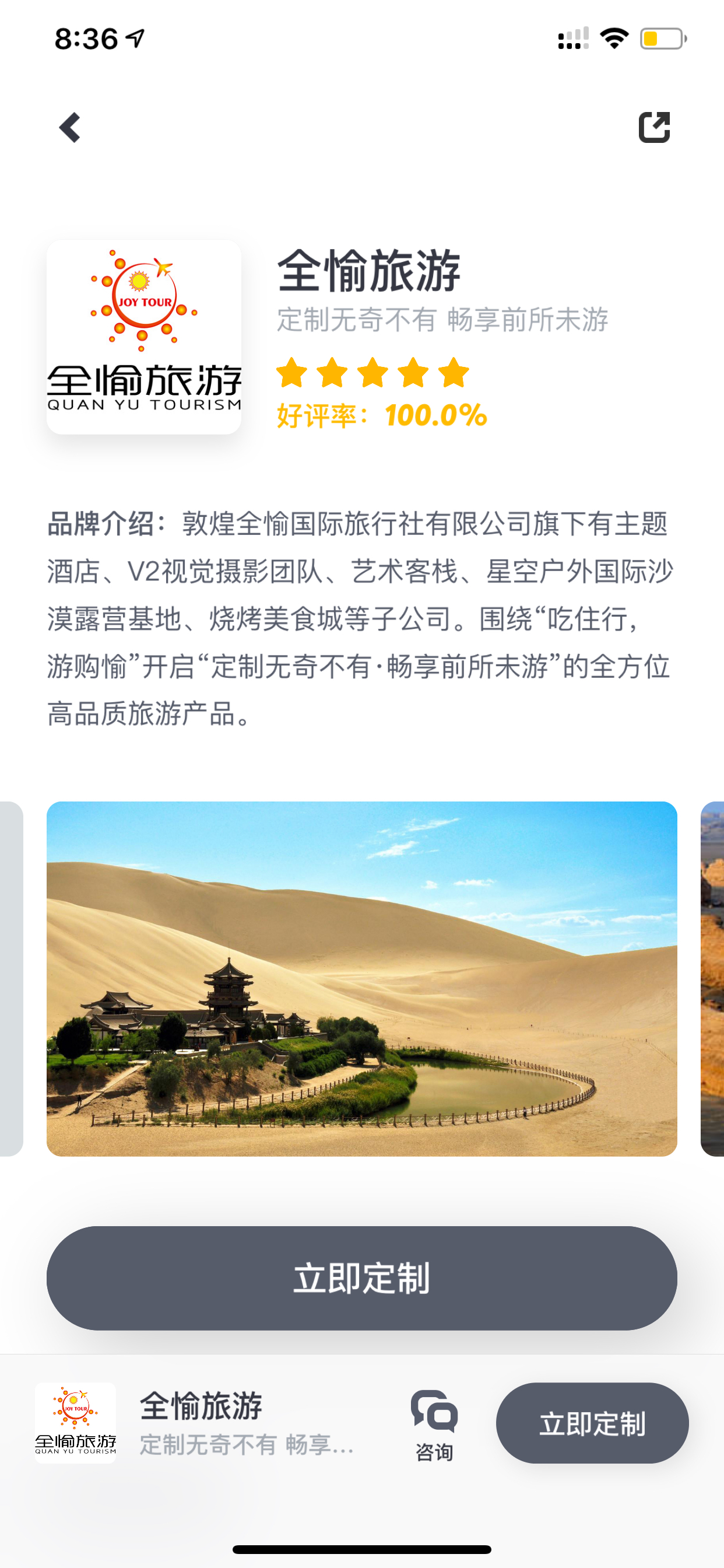724x1568 pixels.
Task: Open the 全愉旅游 logo image at the top
Action: pyautogui.click(x=144, y=337)
